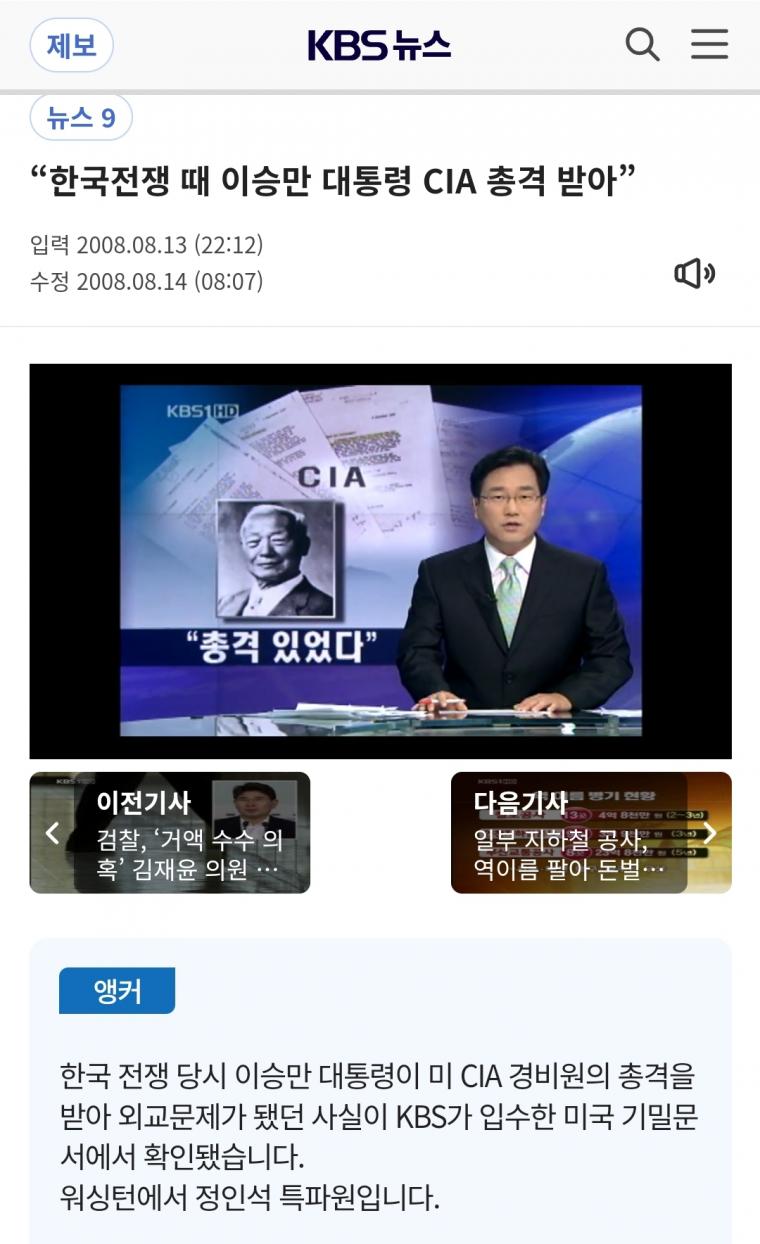Open next article 다음기사 about 지하철 공사
Viewport: 760px width, 1244px height.
pos(590,833)
